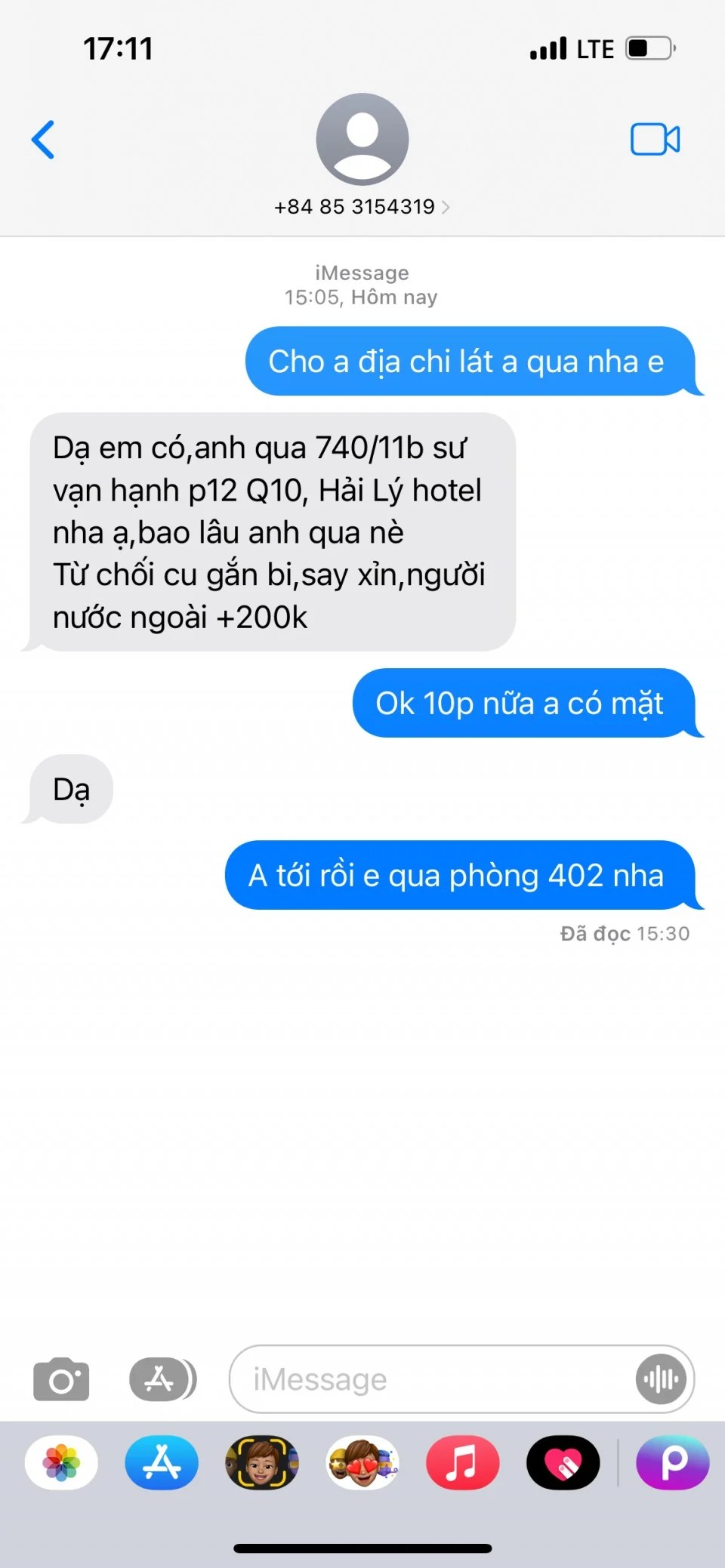Viewport: 725px width, 1568px height.
Task: Go back to the messages list
Action: click(44, 140)
